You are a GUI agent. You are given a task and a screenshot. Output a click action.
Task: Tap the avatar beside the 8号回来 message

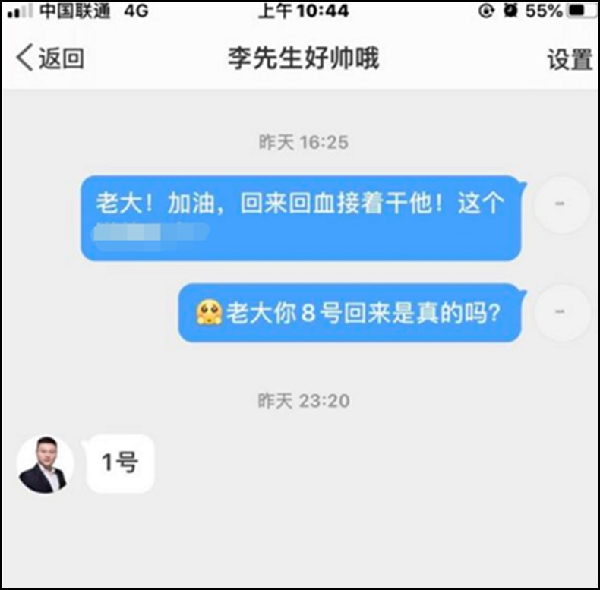[560, 312]
